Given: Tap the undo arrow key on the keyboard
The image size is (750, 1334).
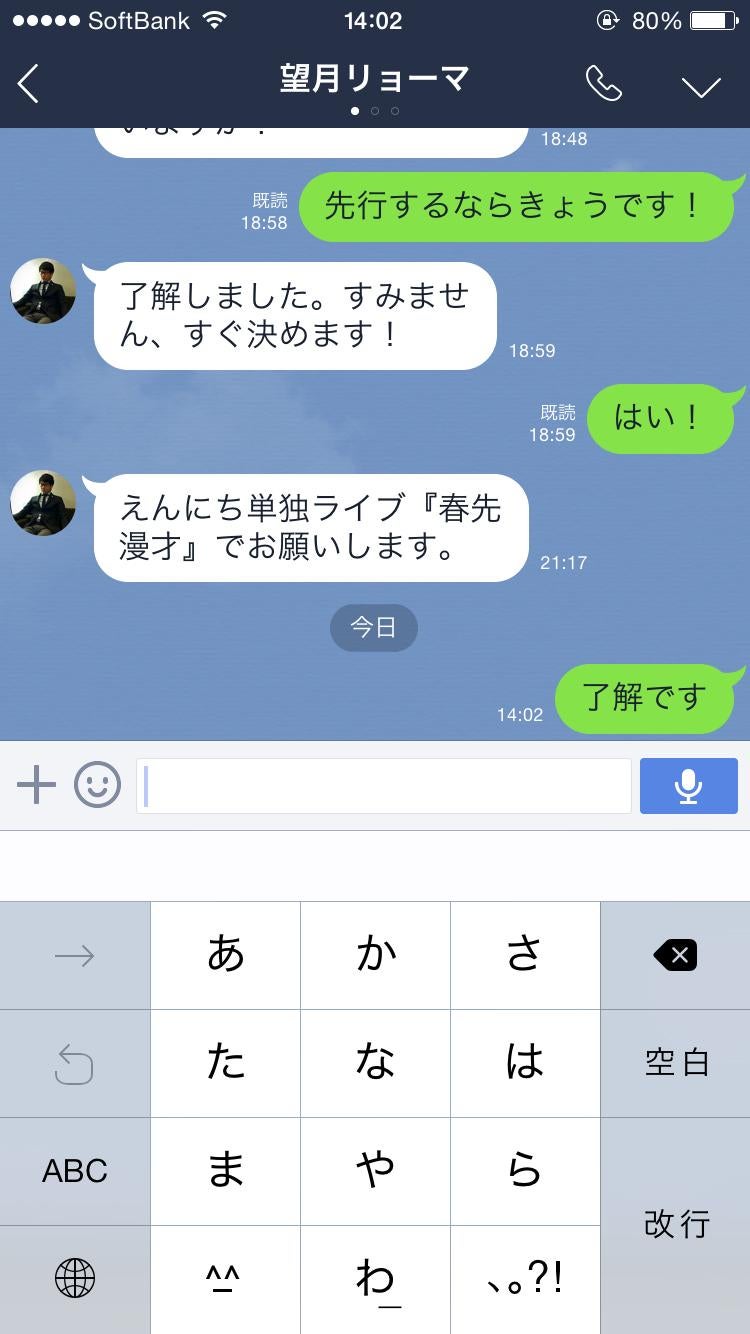Looking at the screenshot, I should coord(72,1062).
